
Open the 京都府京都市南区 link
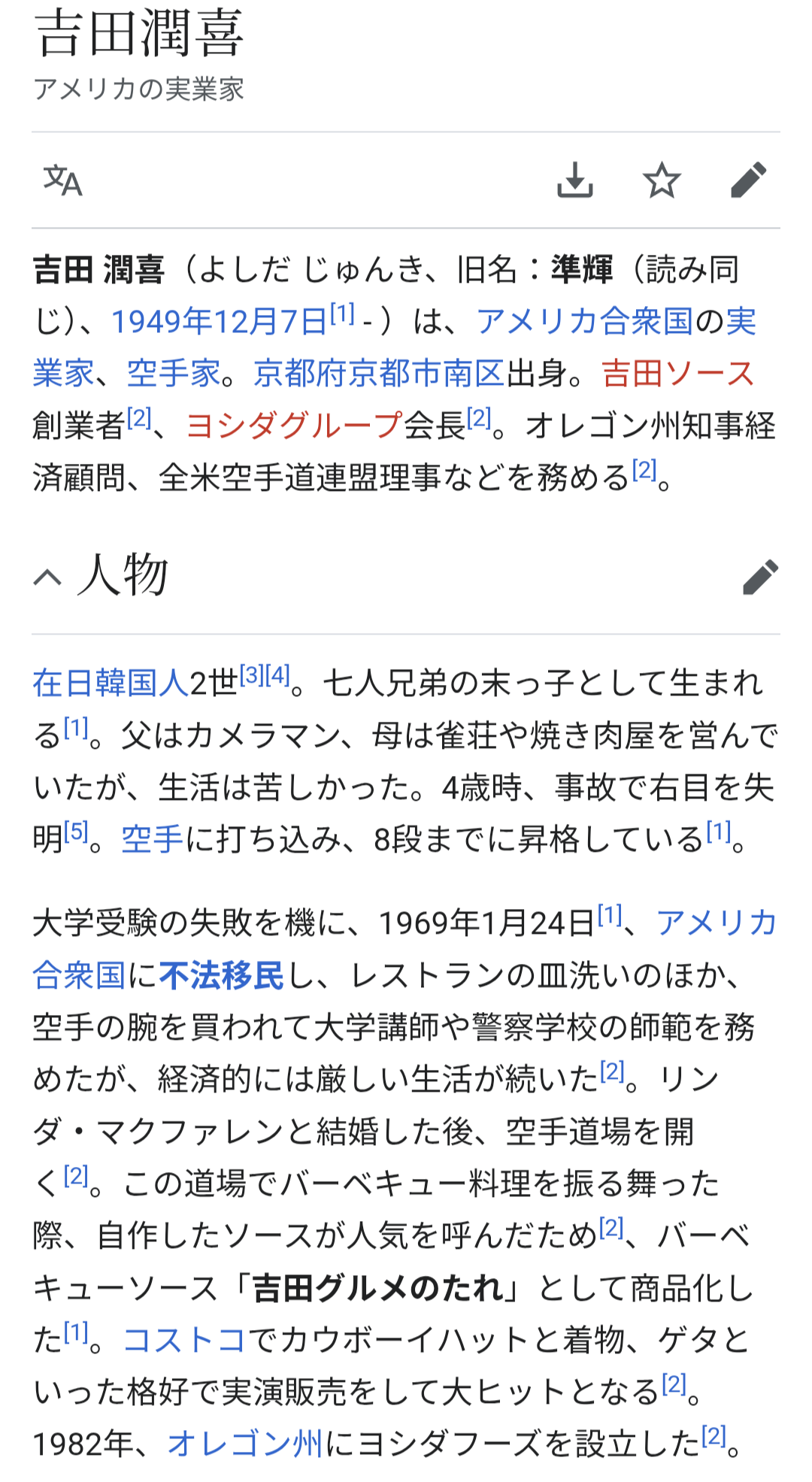379,374
